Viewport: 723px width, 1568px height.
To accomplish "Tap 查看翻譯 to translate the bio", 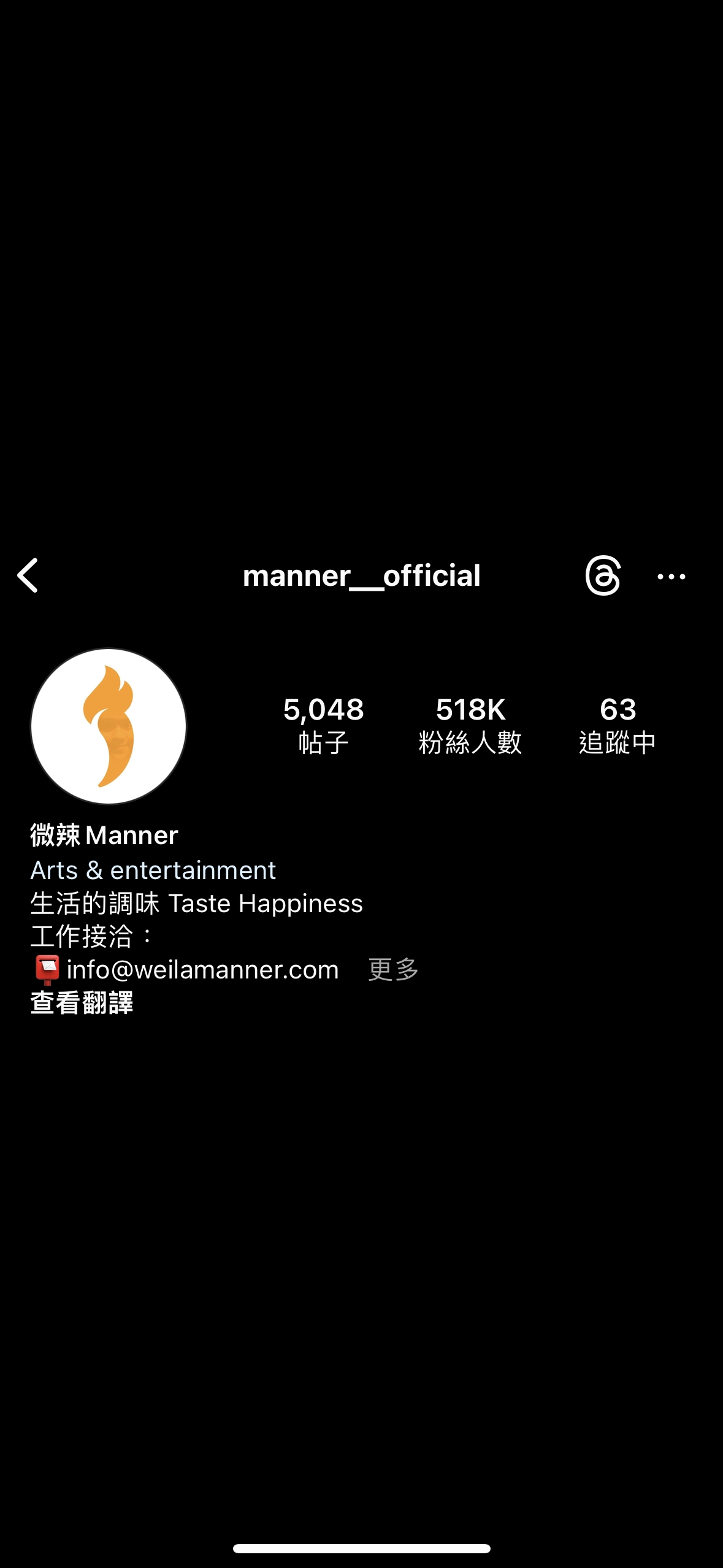I will (x=82, y=1003).
